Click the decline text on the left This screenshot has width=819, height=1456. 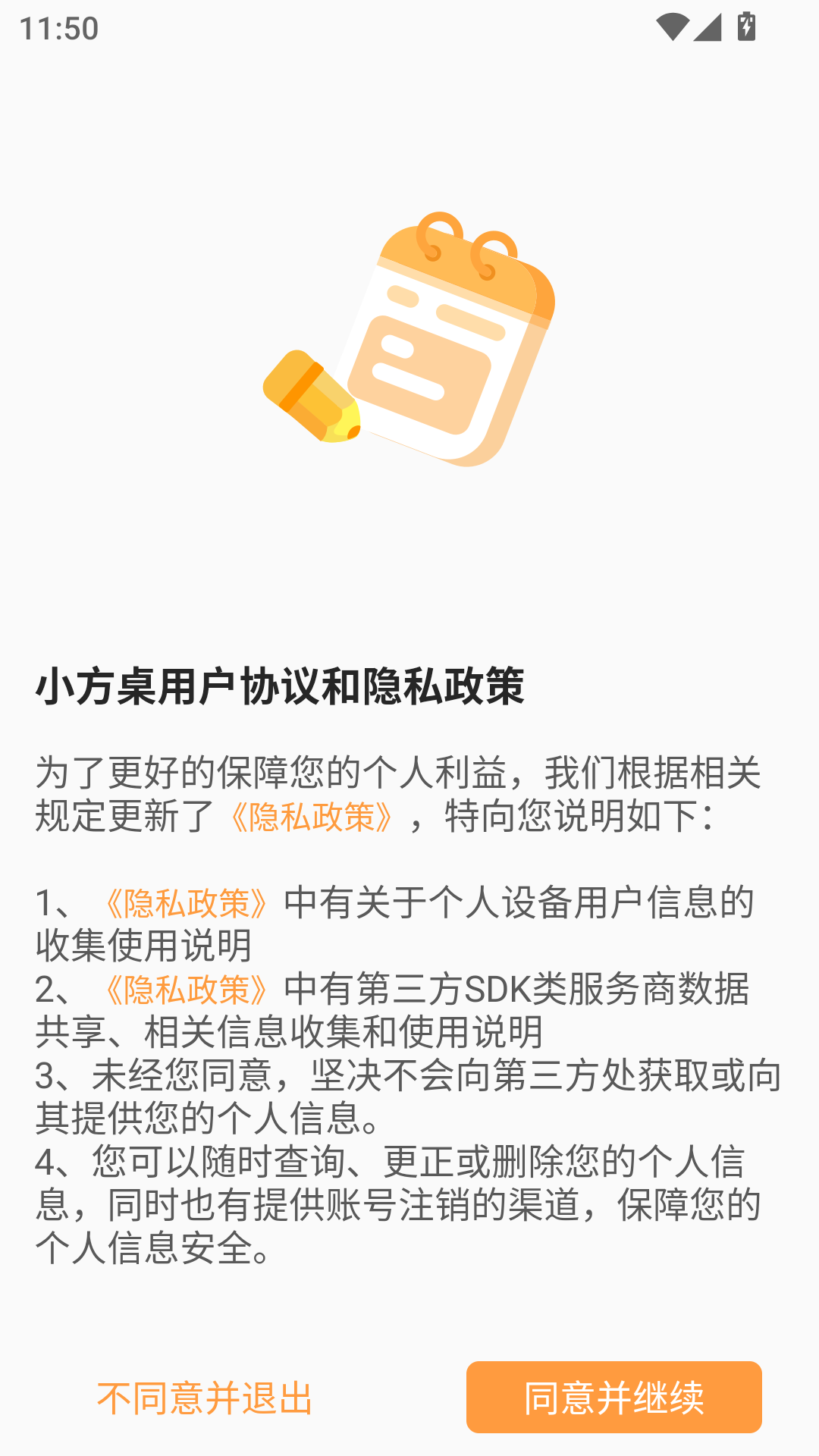(x=205, y=1398)
